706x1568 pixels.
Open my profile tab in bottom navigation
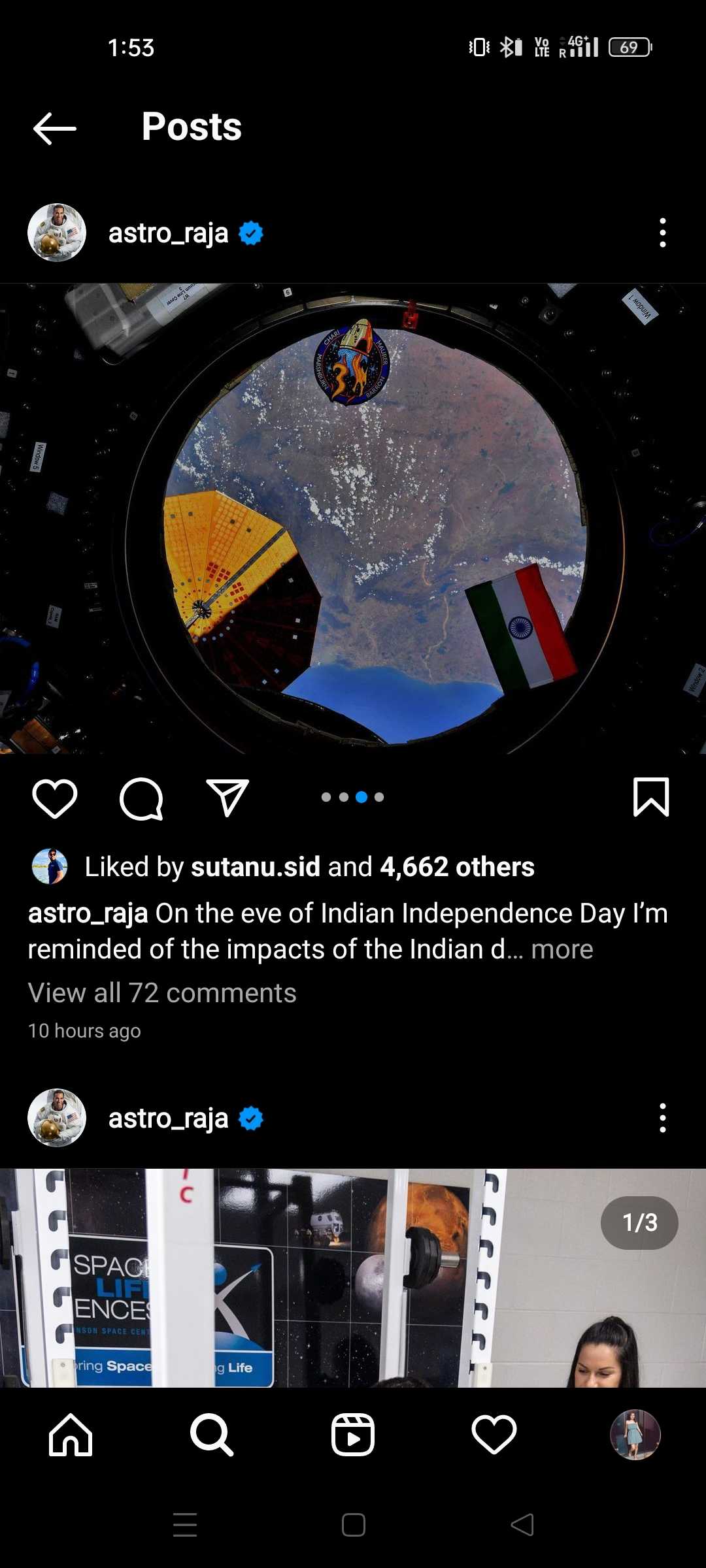tap(635, 1435)
